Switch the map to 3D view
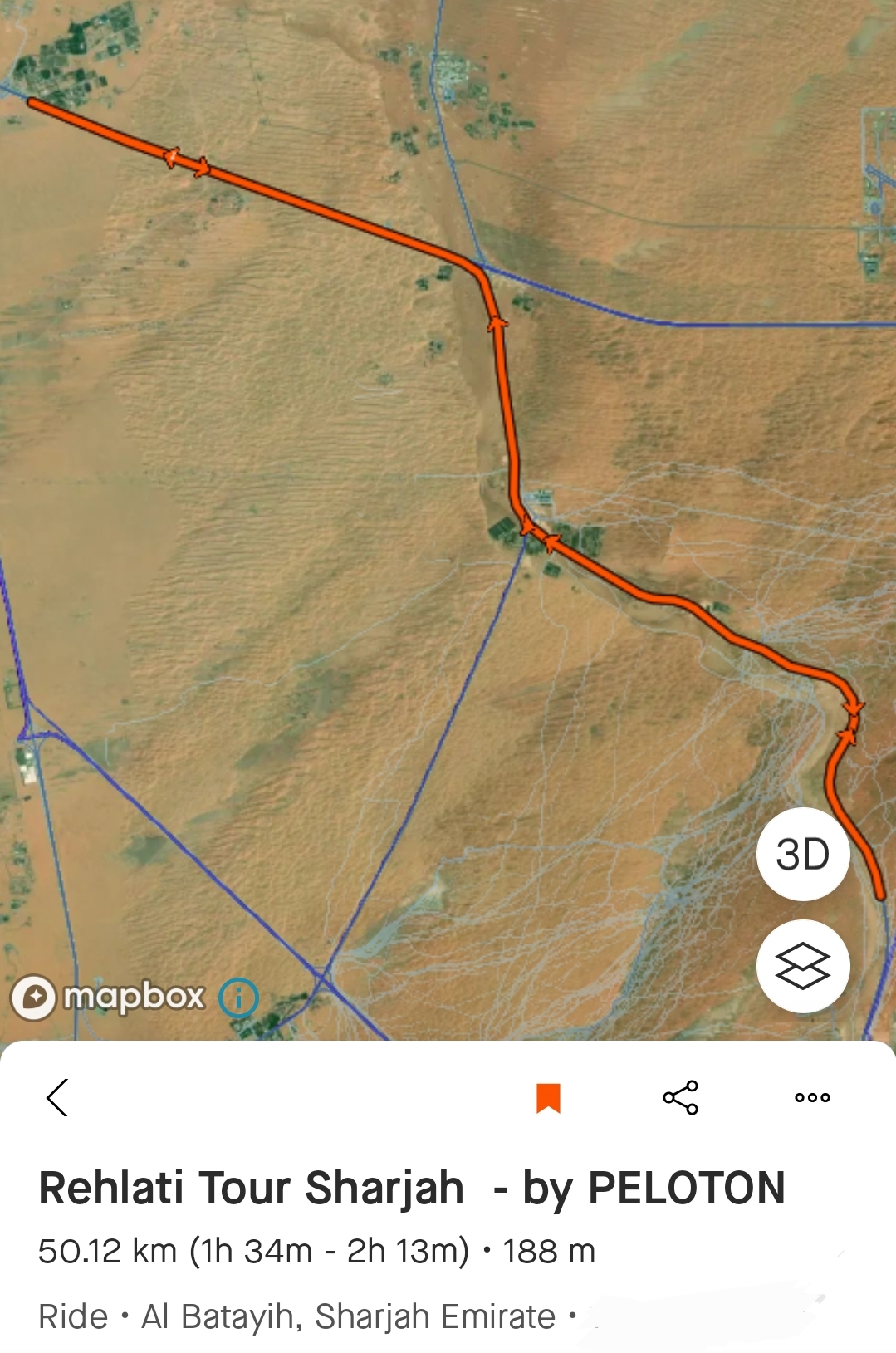The image size is (896, 1353). (802, 854)
